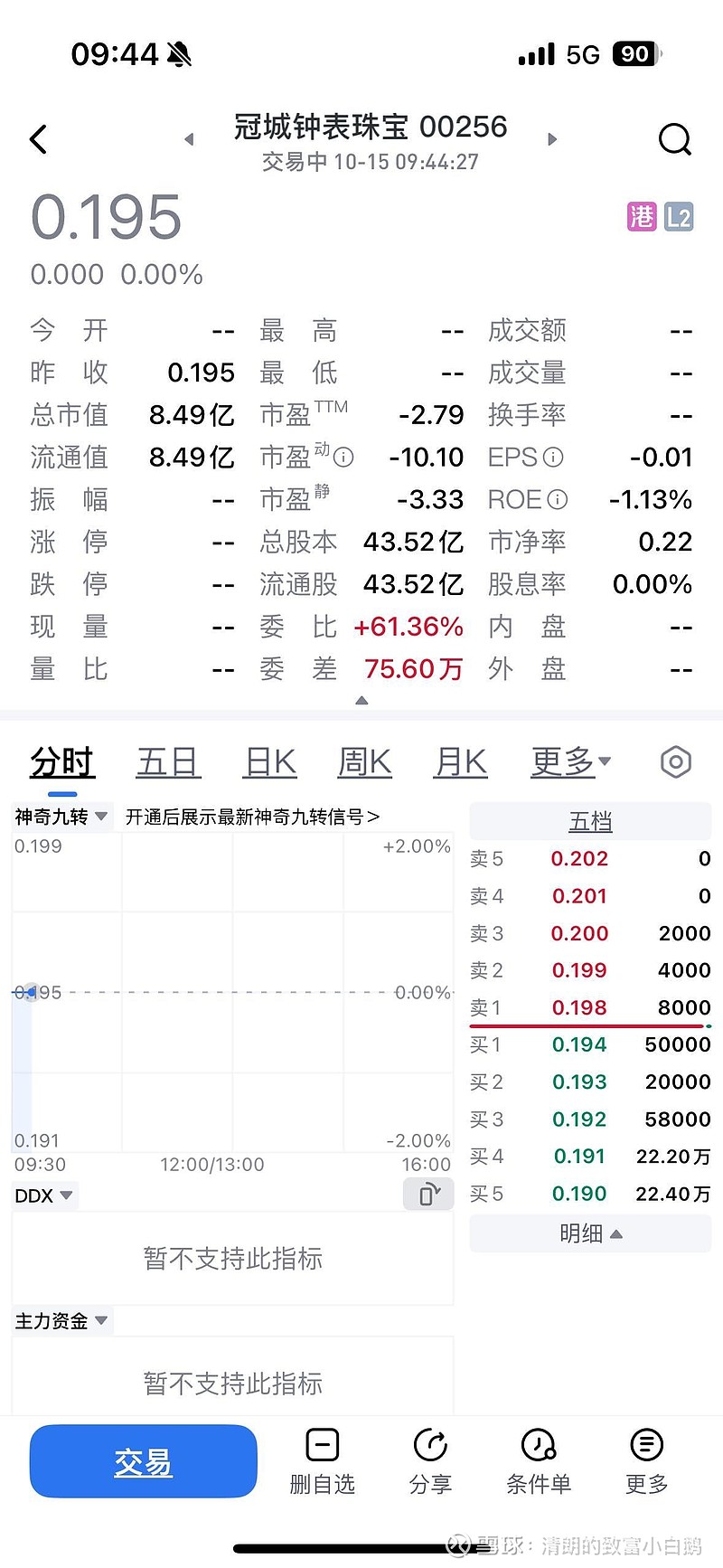Open the 更多 chart period dropdown
Viewport: 723px width, 1568px height.
570,762
